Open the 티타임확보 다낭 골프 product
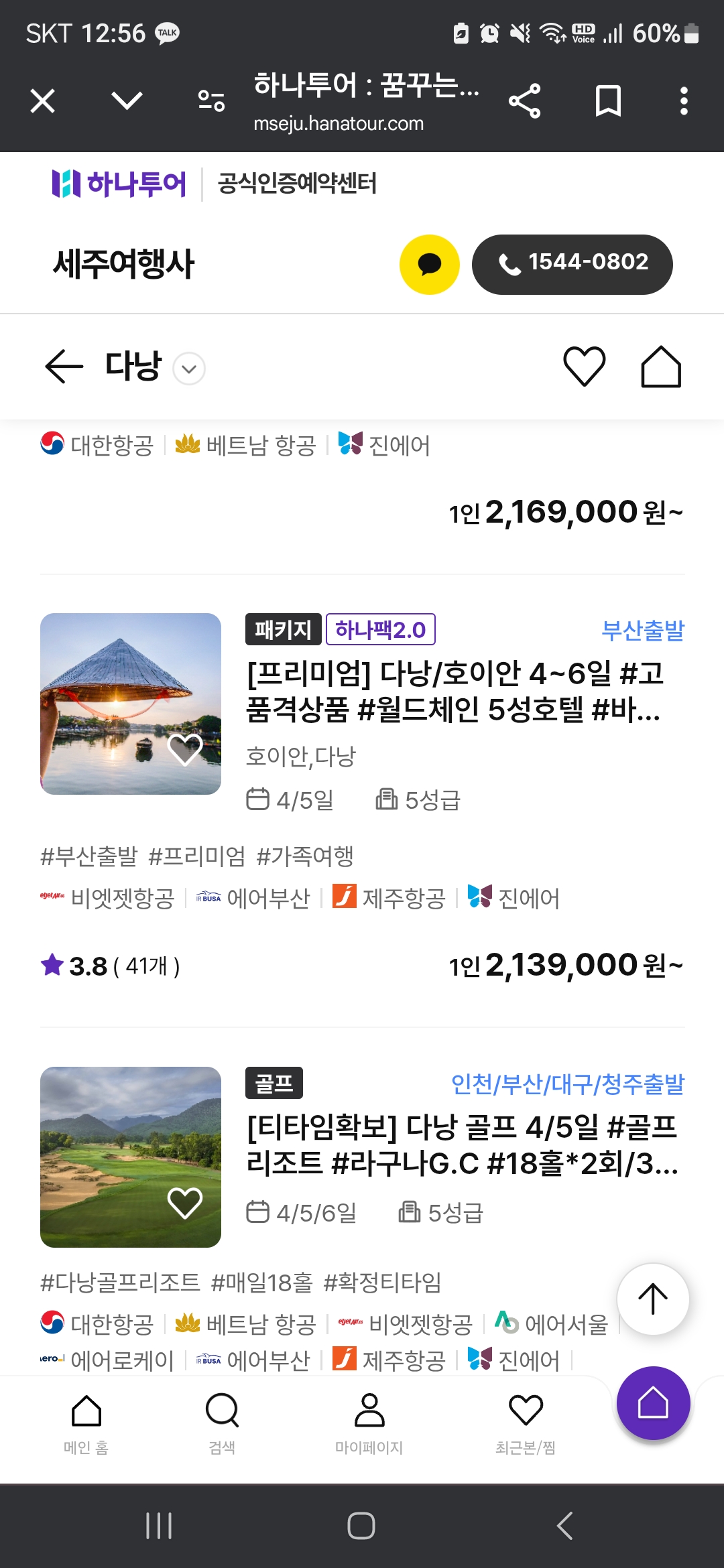 461,1145
